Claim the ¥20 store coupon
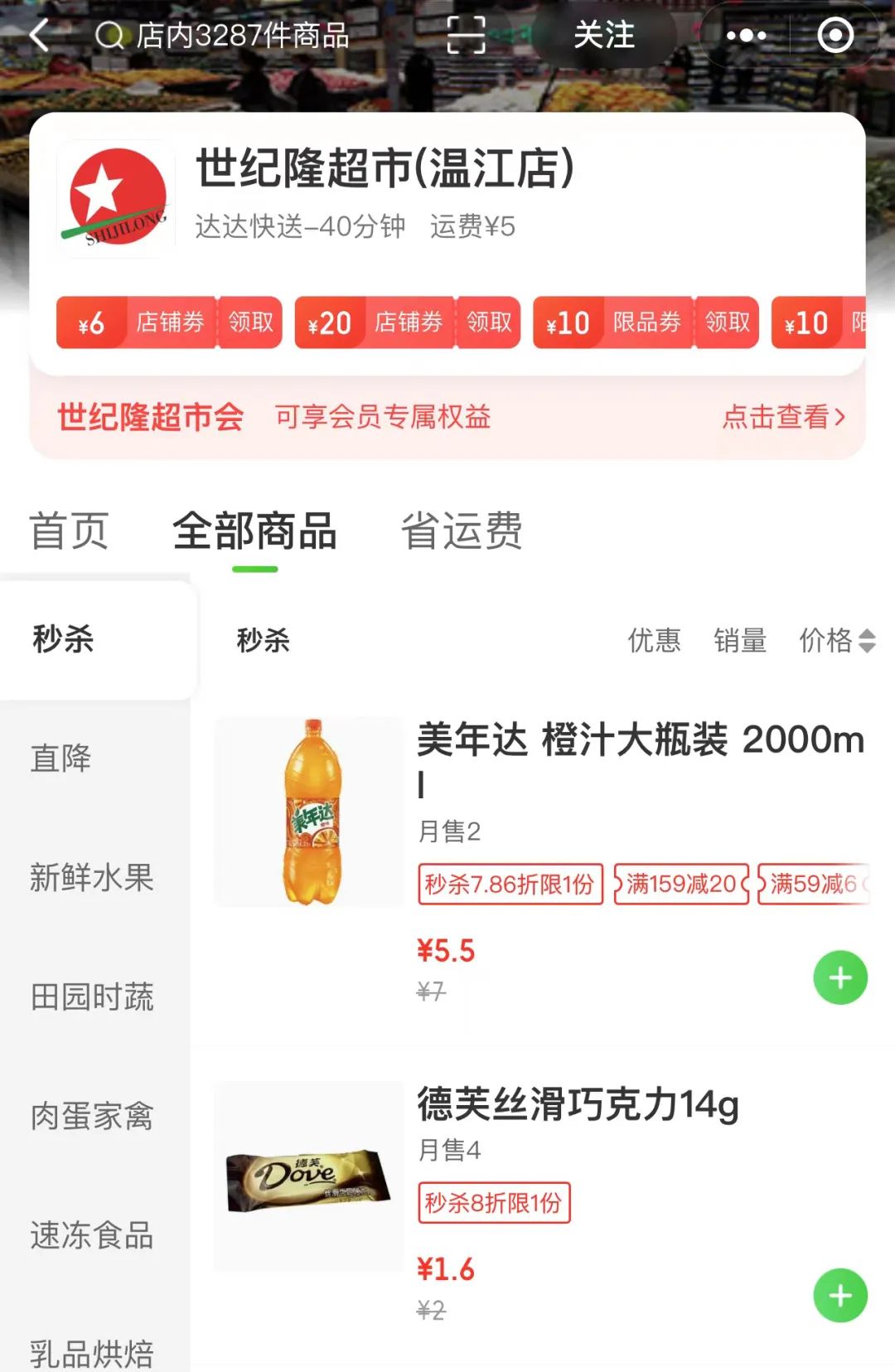The image size is (895, 1372). pyautogui.click(x=489, y=322)
